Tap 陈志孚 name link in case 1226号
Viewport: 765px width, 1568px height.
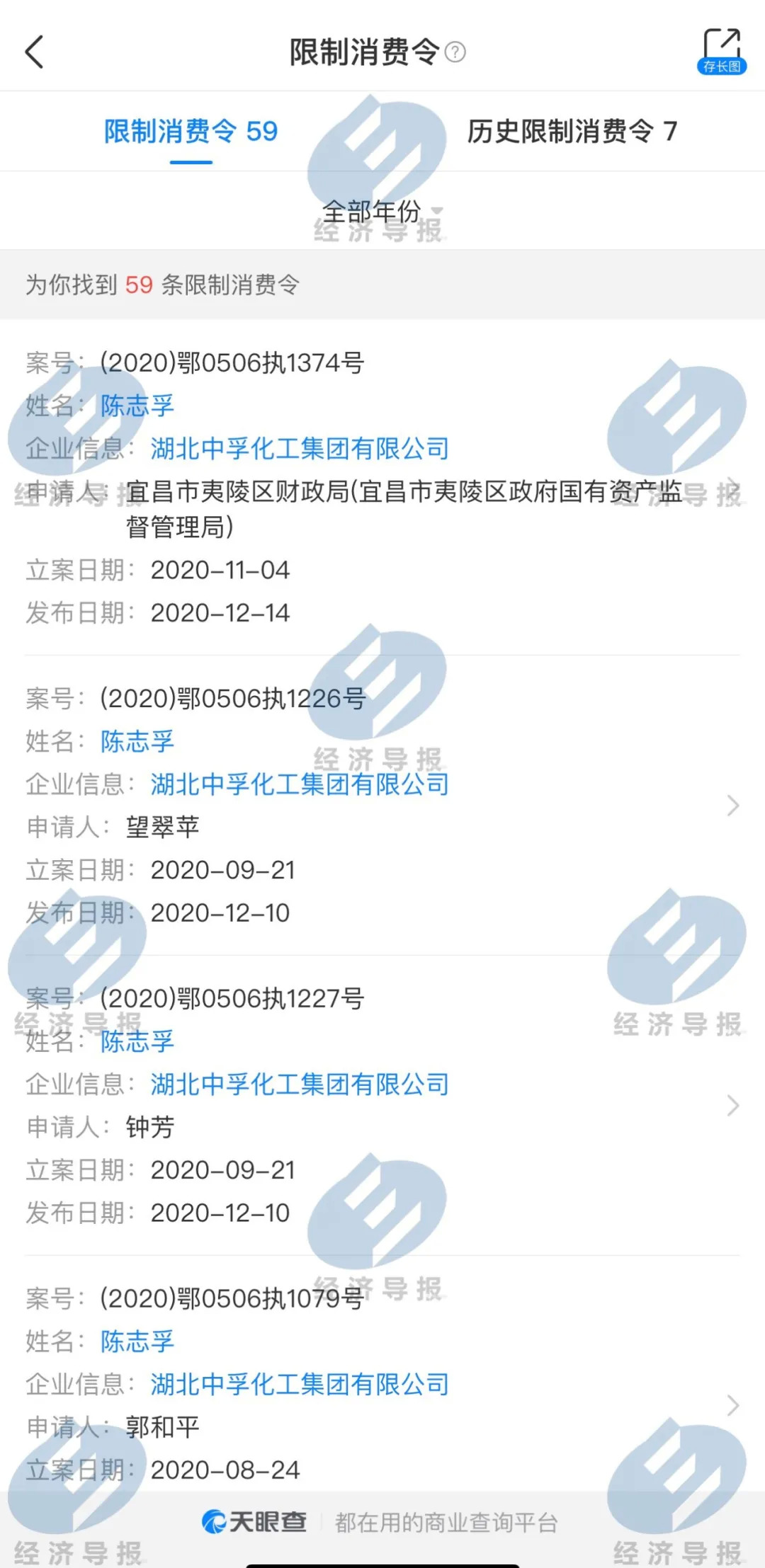pos(137,741)
